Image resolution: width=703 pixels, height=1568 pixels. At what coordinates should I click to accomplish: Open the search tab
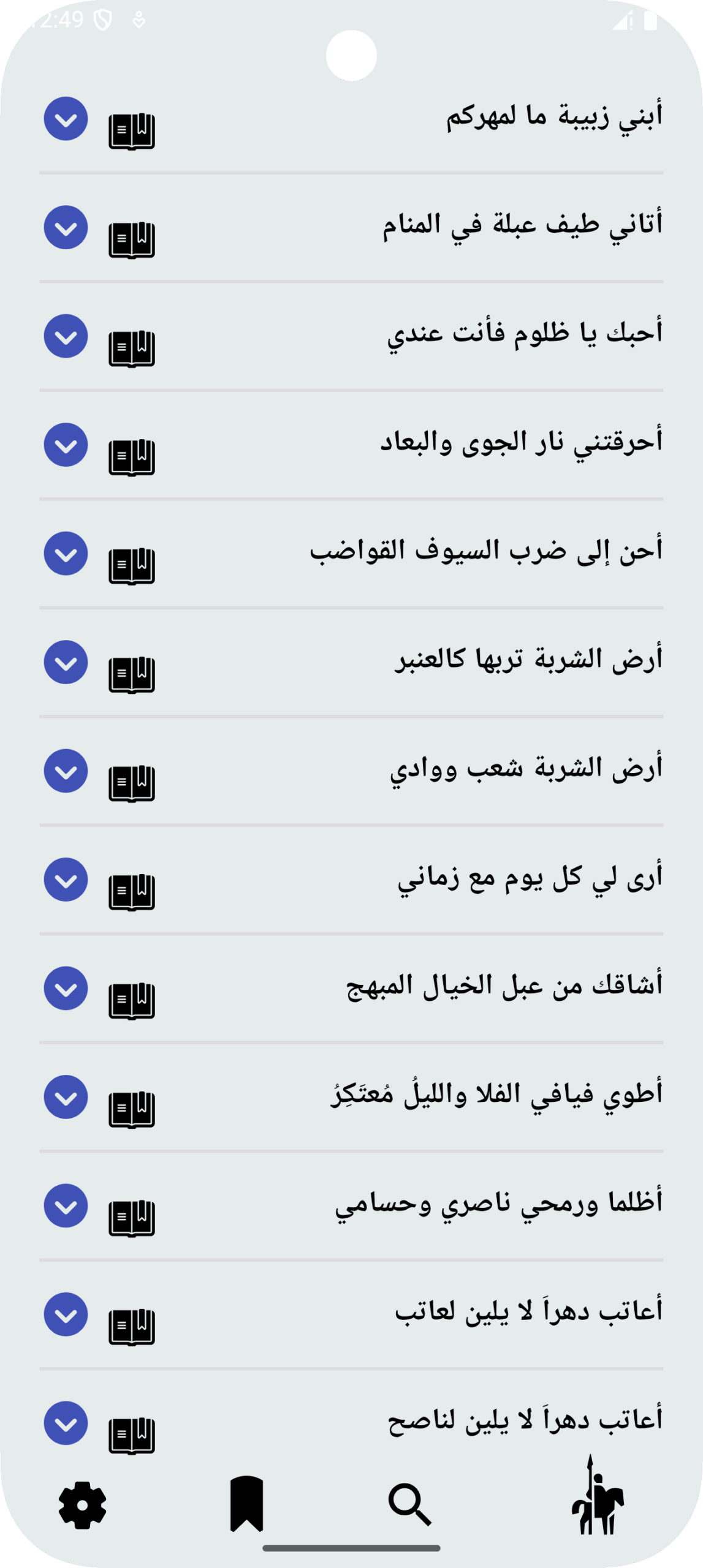(x=409, y=1504)
